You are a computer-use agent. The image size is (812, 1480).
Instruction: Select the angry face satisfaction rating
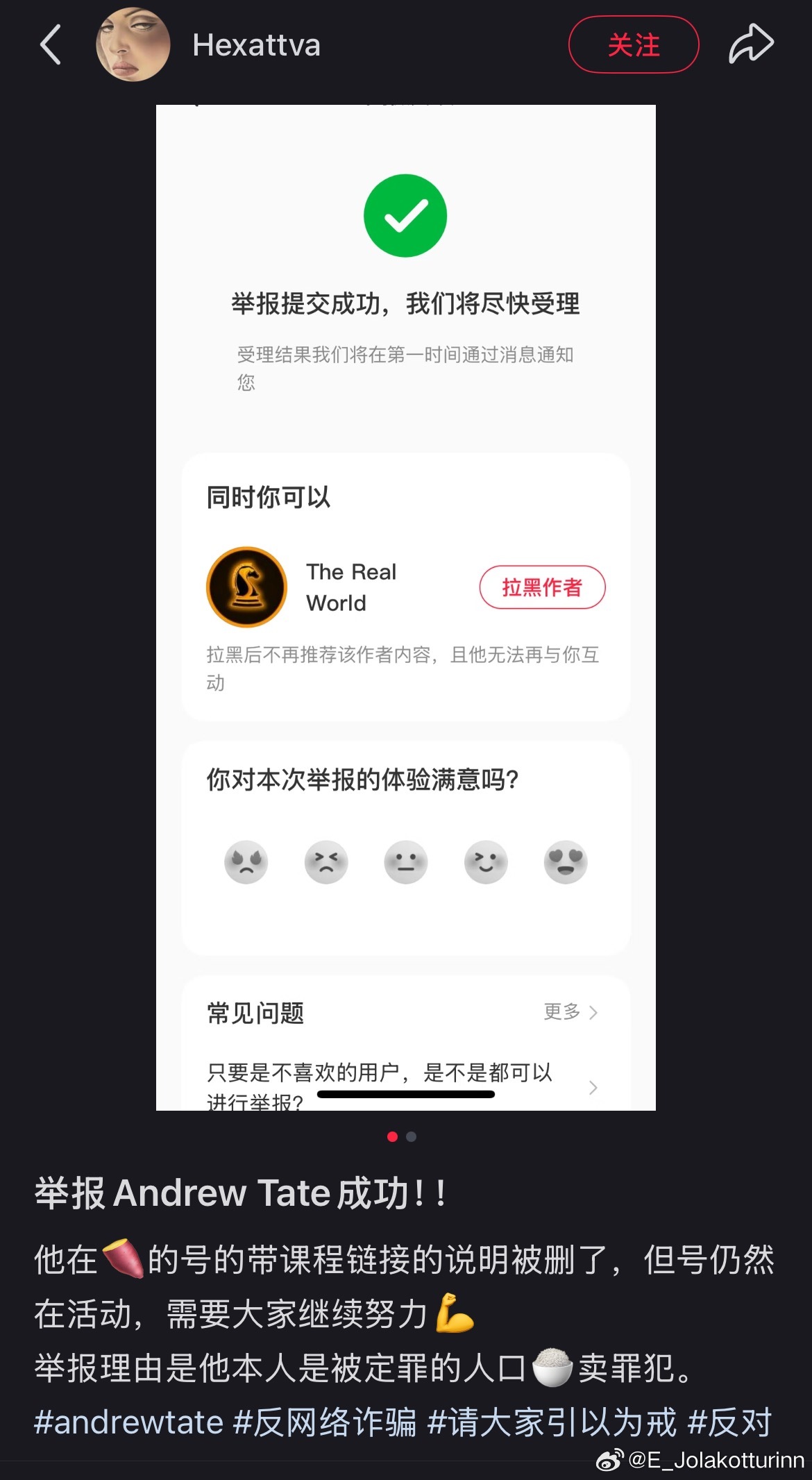(x=246, y=861)
